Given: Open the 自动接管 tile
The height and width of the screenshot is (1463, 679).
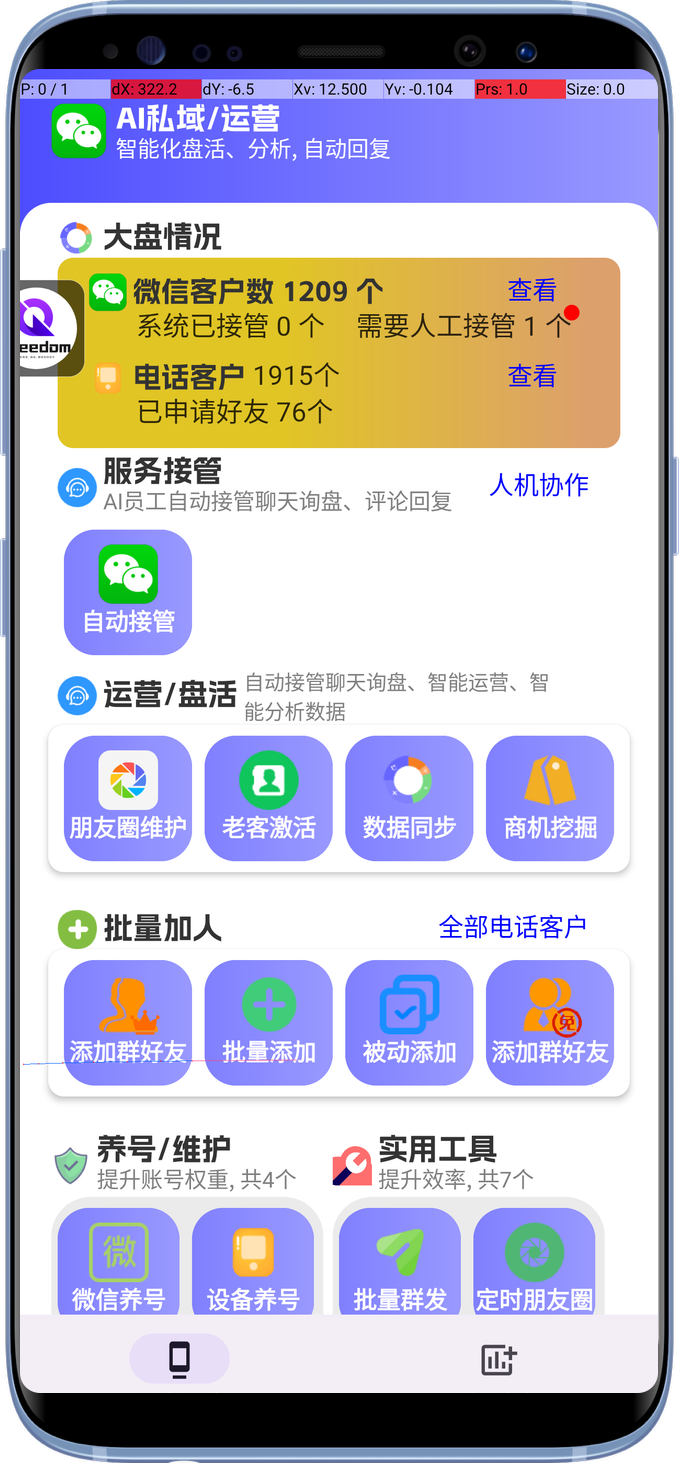Looking at the screenshot, I should pos(128,592).
